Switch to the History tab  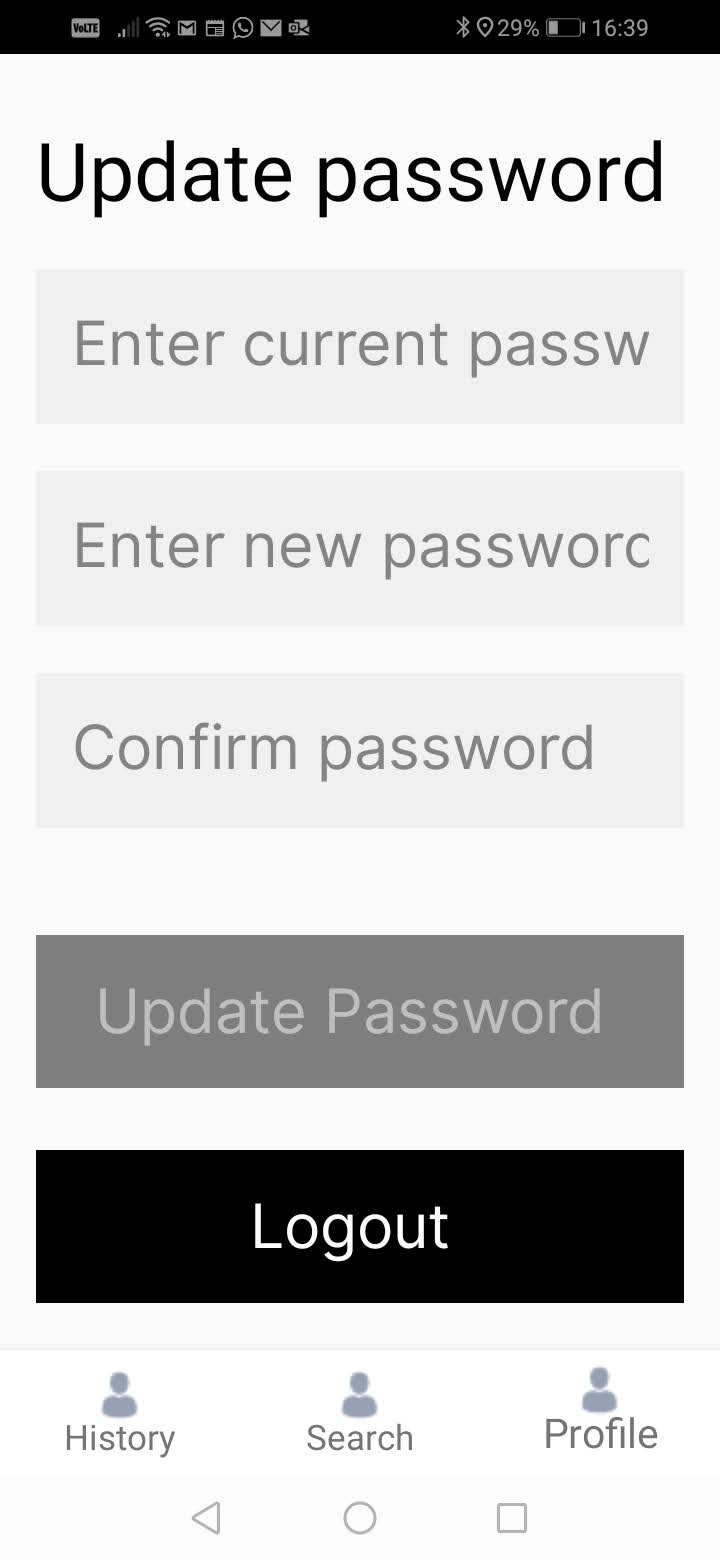pyautogui.click(x=120, y=1414)
